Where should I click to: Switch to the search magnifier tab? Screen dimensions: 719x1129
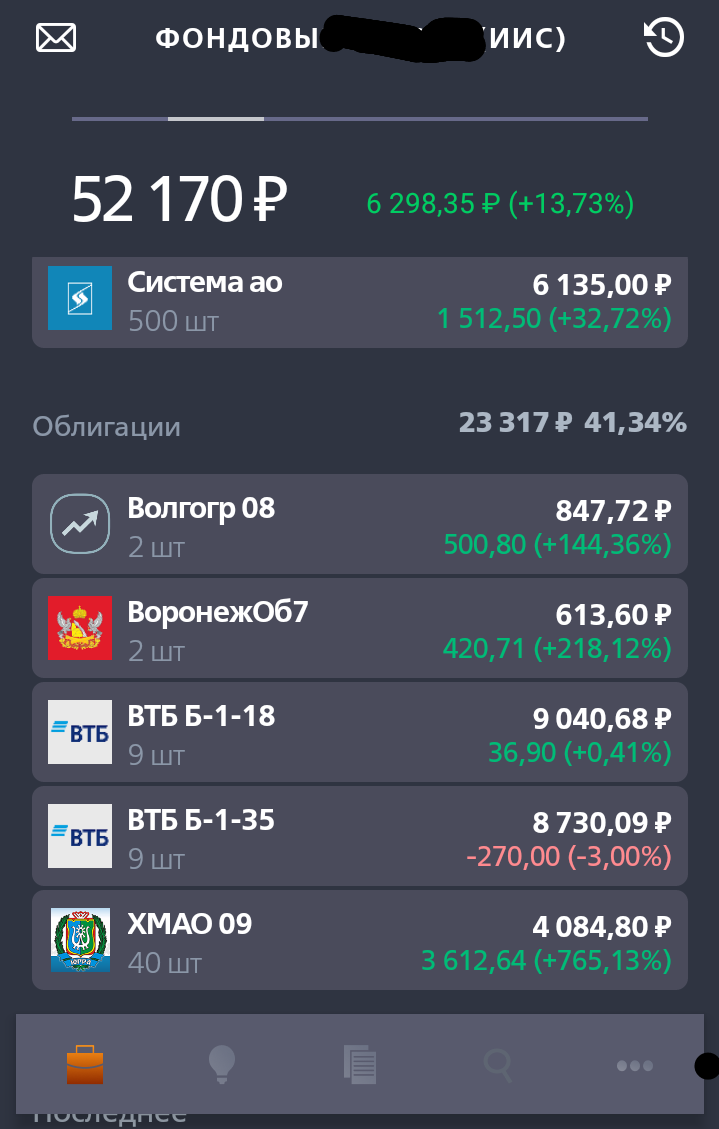click(x=497, y=1065)
